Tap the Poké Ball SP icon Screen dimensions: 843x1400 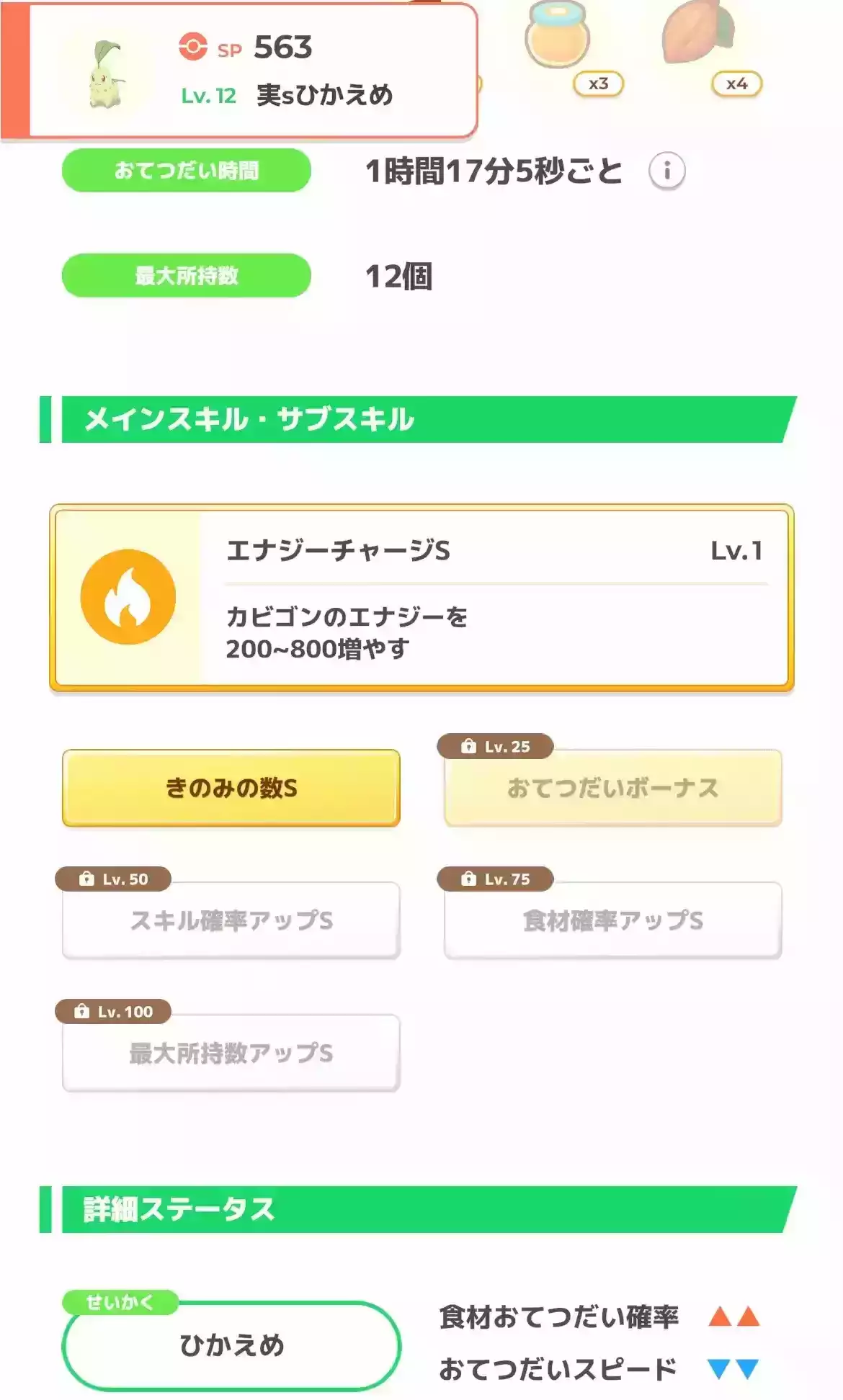(193, 45)
